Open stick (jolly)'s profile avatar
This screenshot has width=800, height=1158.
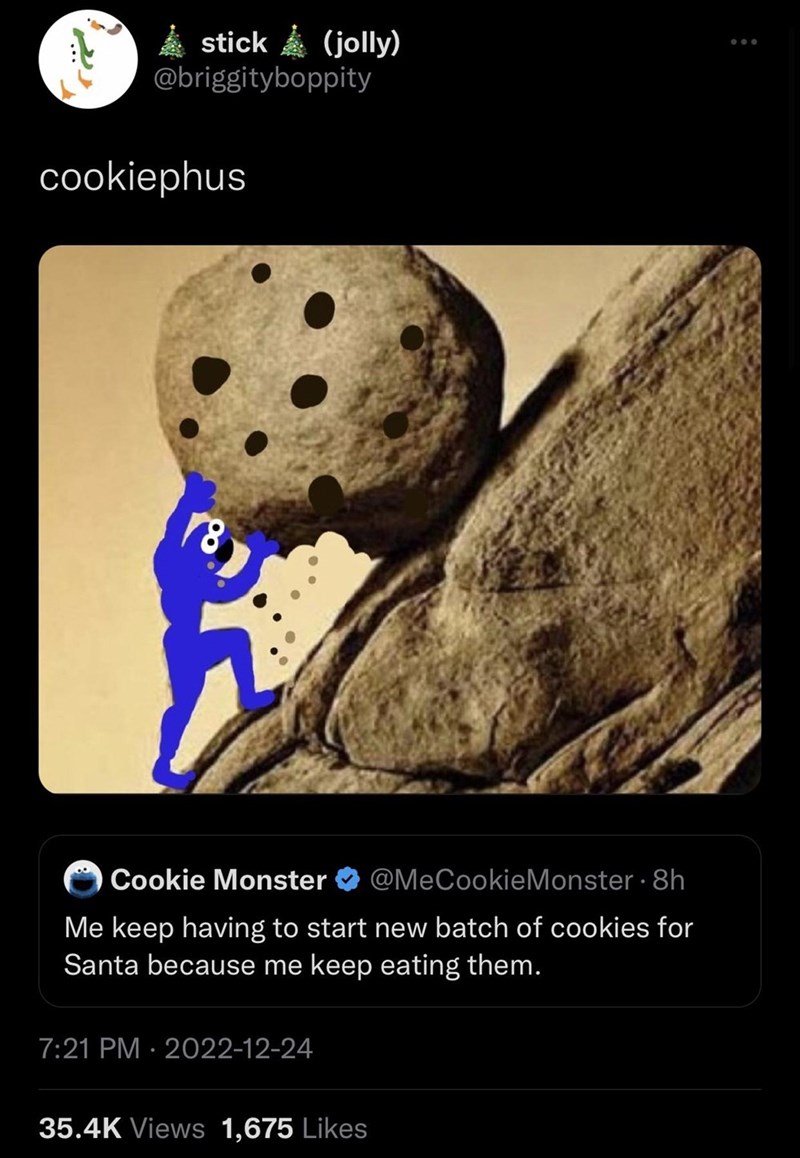pos(87,59)
